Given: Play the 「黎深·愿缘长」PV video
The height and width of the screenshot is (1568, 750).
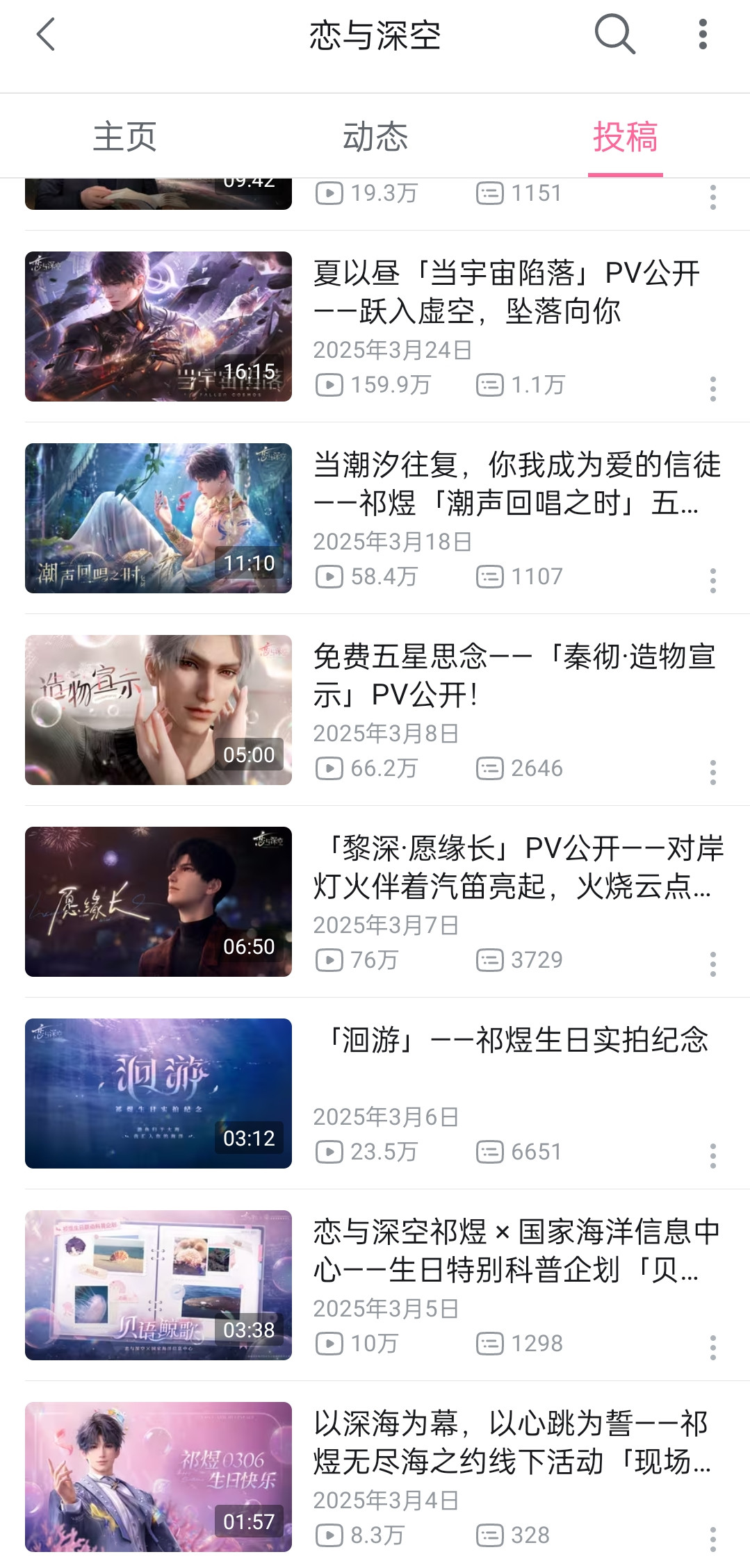Looking at the screenshot, I should (158, 902).
